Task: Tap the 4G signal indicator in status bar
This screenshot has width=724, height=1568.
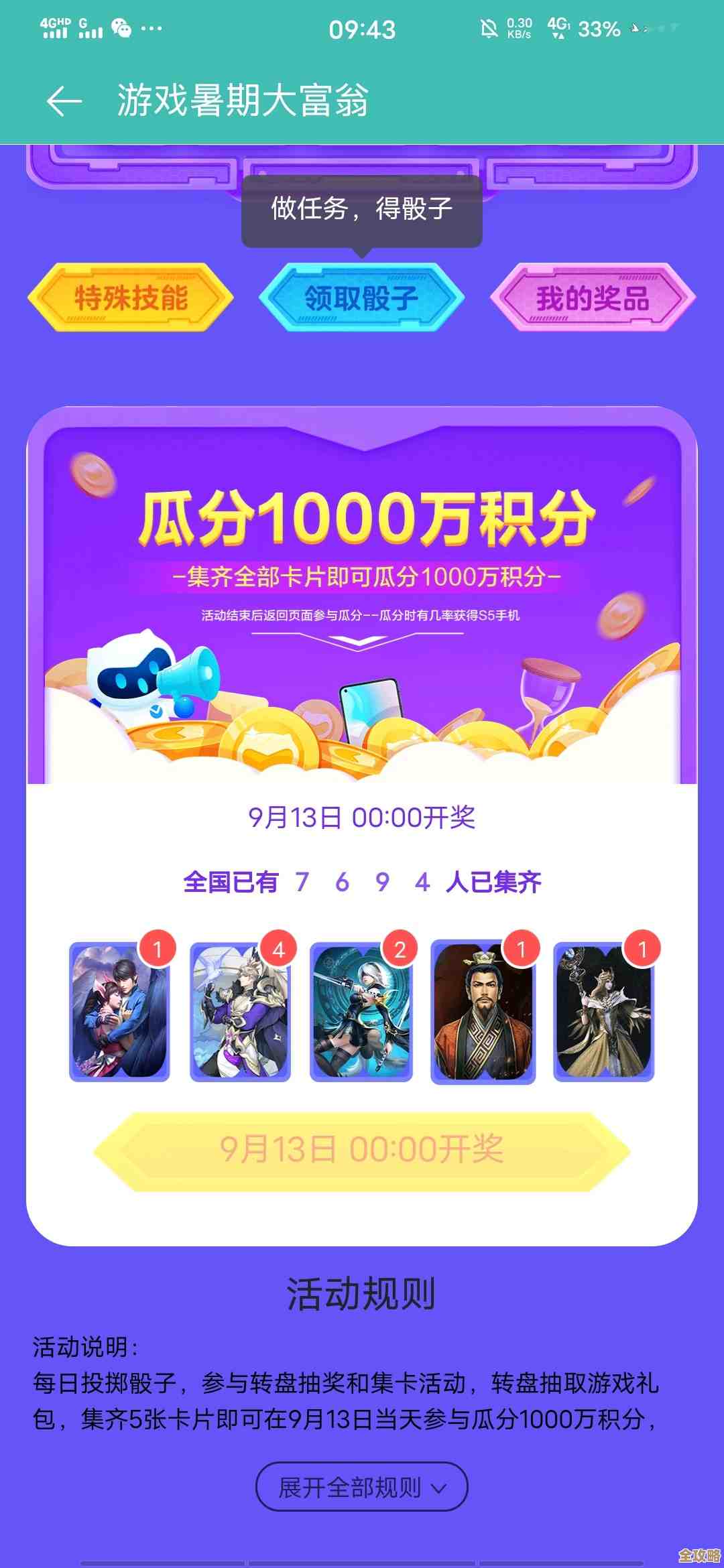Action: 54,25
